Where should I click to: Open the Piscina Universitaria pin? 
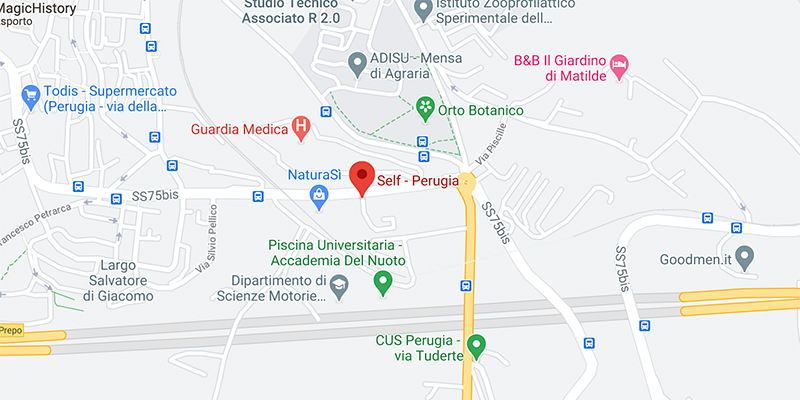coord(381,284)
